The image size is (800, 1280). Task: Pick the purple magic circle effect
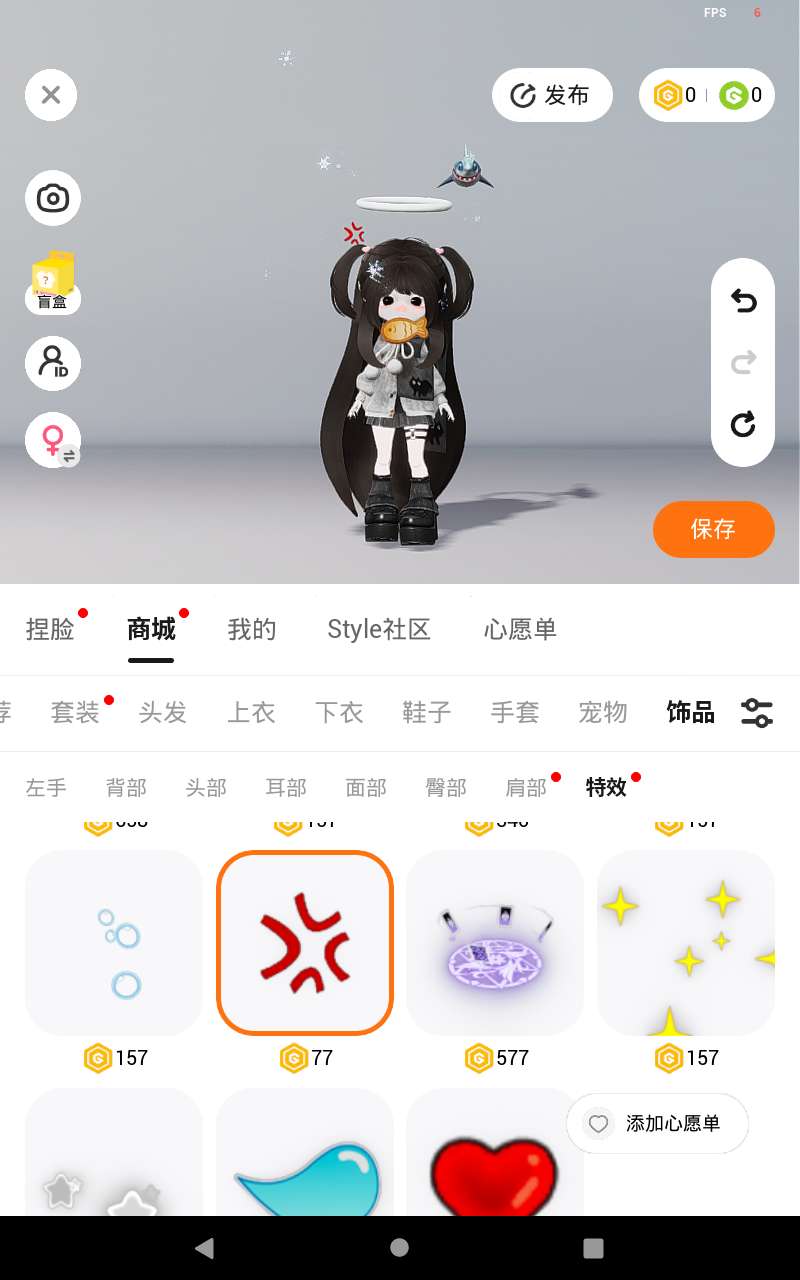[x=495, y=943]
